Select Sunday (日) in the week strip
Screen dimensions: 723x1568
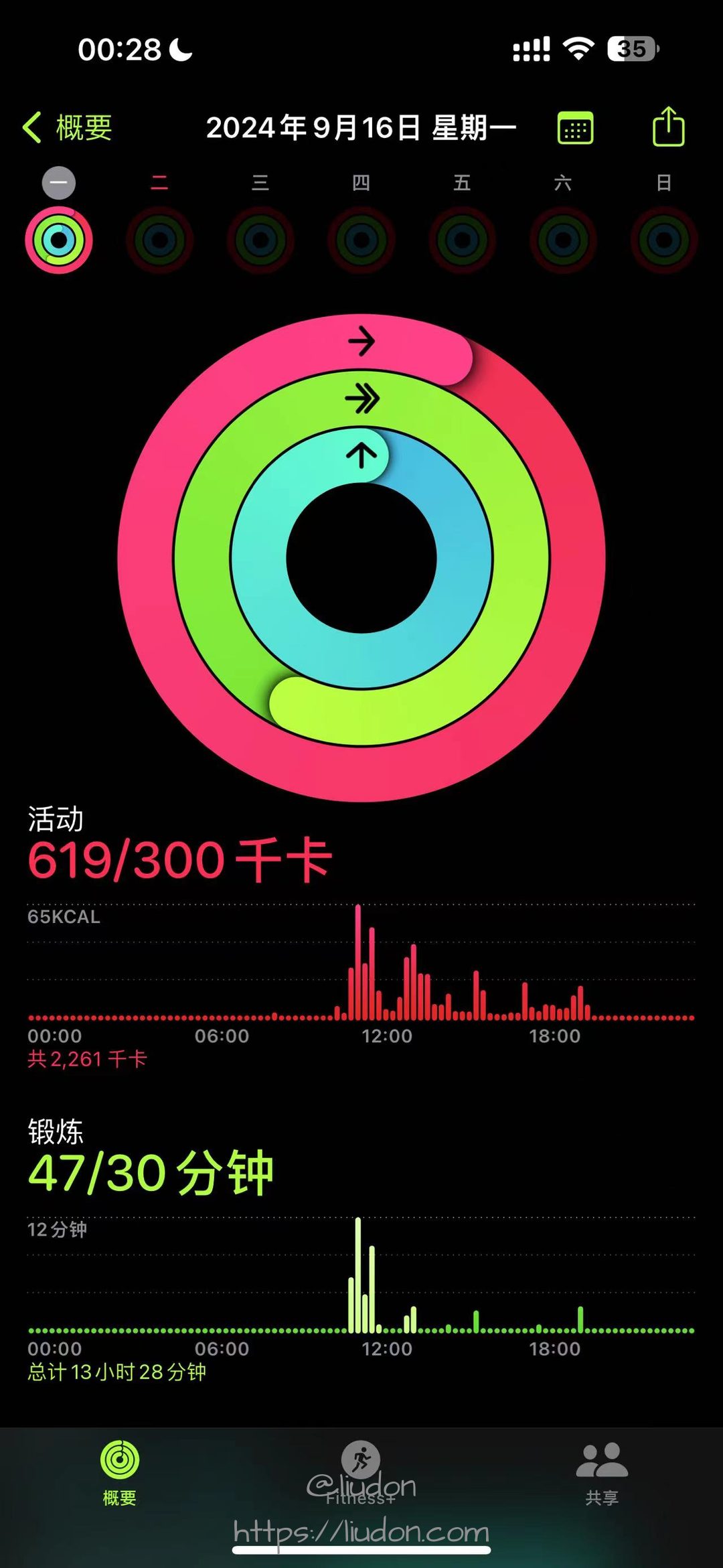tap(664, 221)
